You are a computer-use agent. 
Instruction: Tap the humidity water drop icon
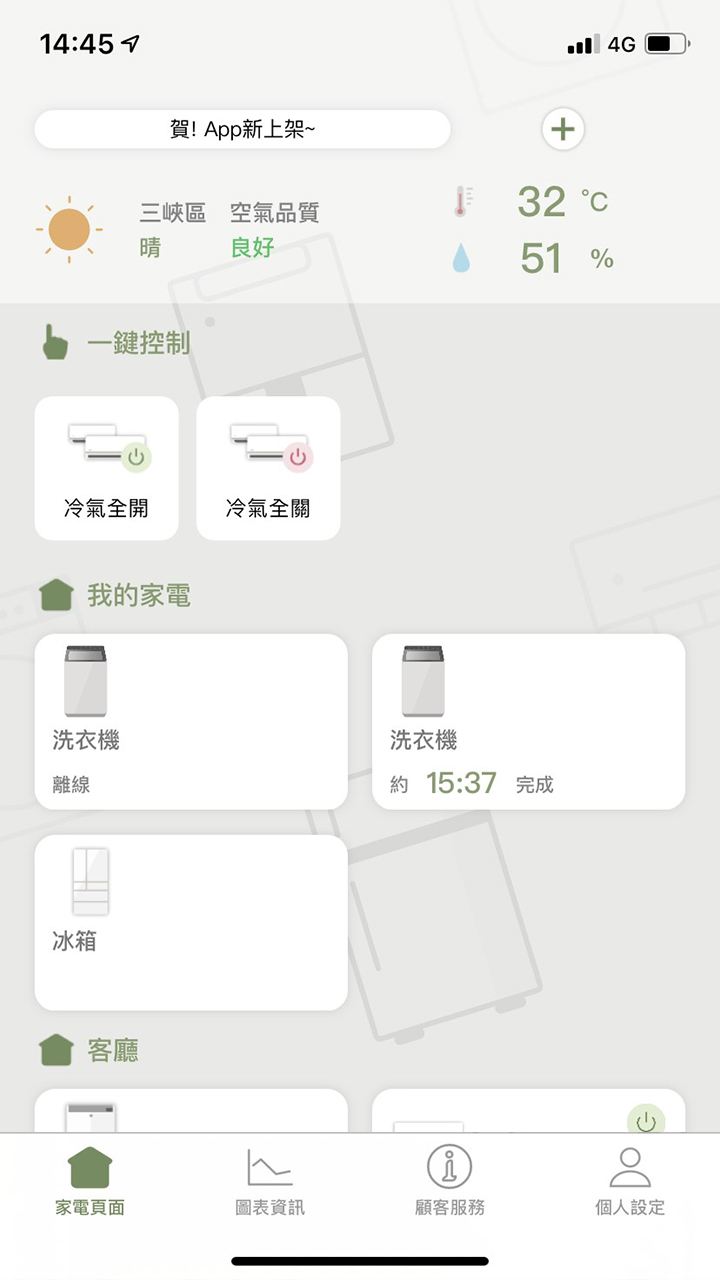click(x=461, y=258)
